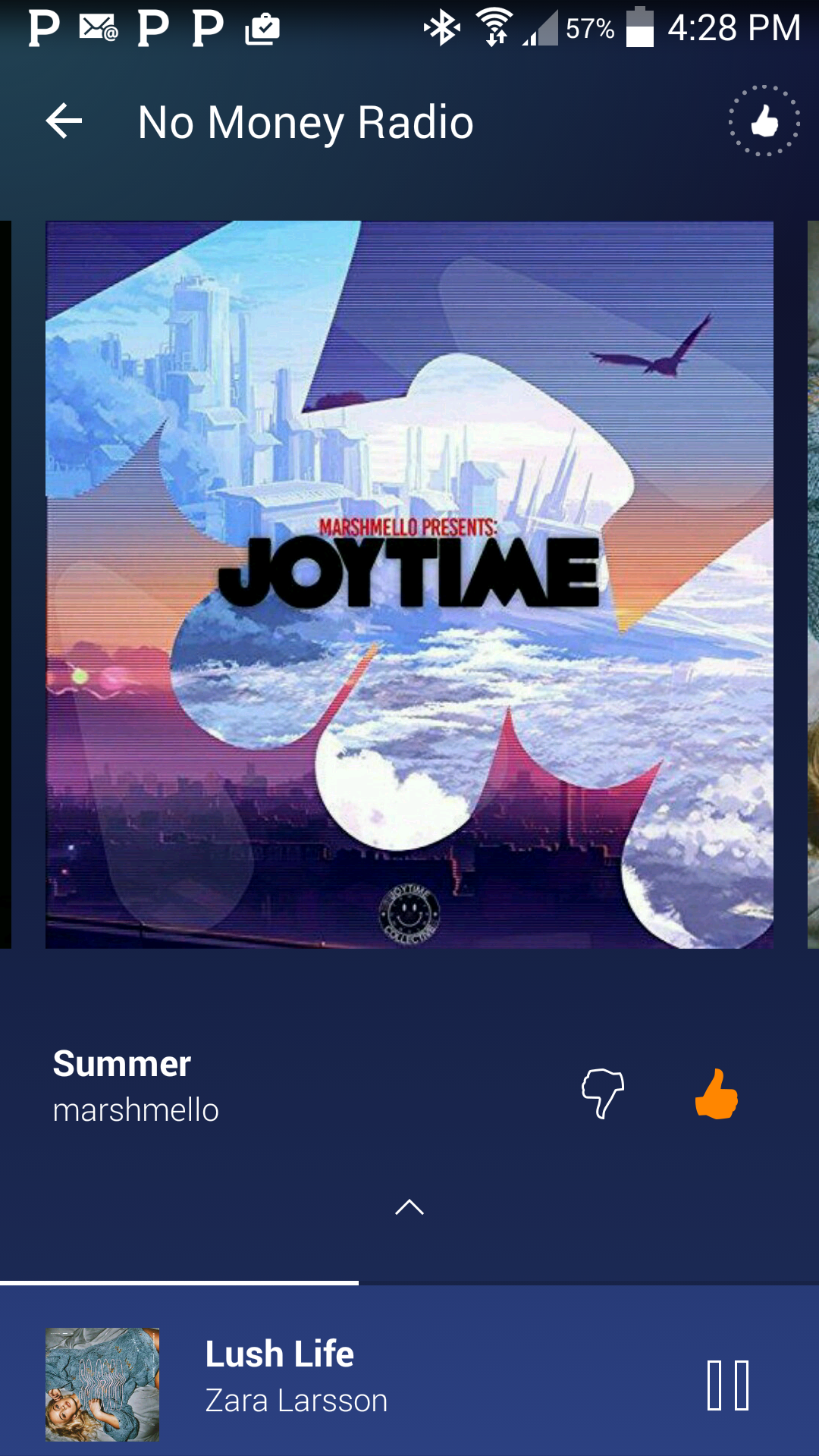This screenshot has width=819, height=1456.
Task: Tap the orange thumbs up for Summer
Action: (x=717, y=1094)
